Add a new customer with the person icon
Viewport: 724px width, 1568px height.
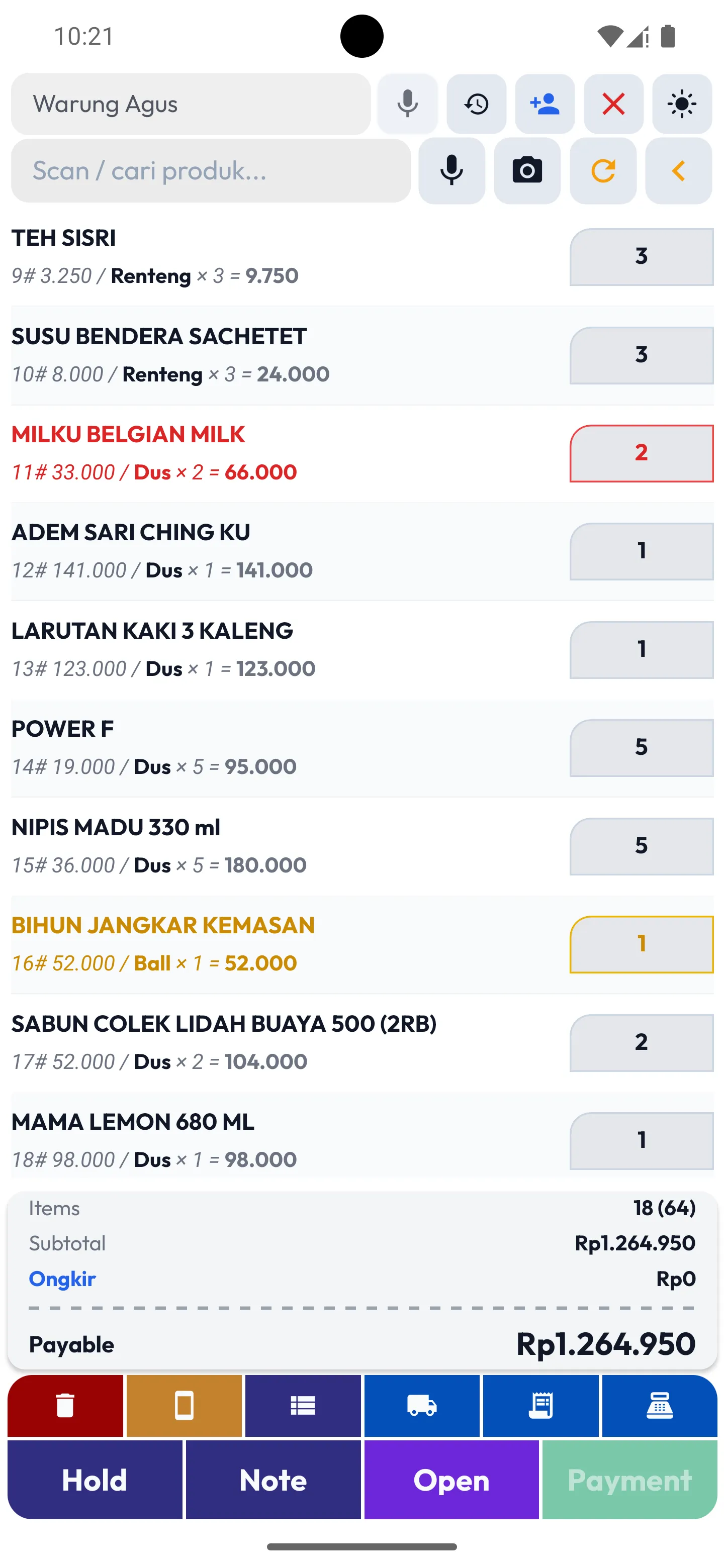[545, 104]
